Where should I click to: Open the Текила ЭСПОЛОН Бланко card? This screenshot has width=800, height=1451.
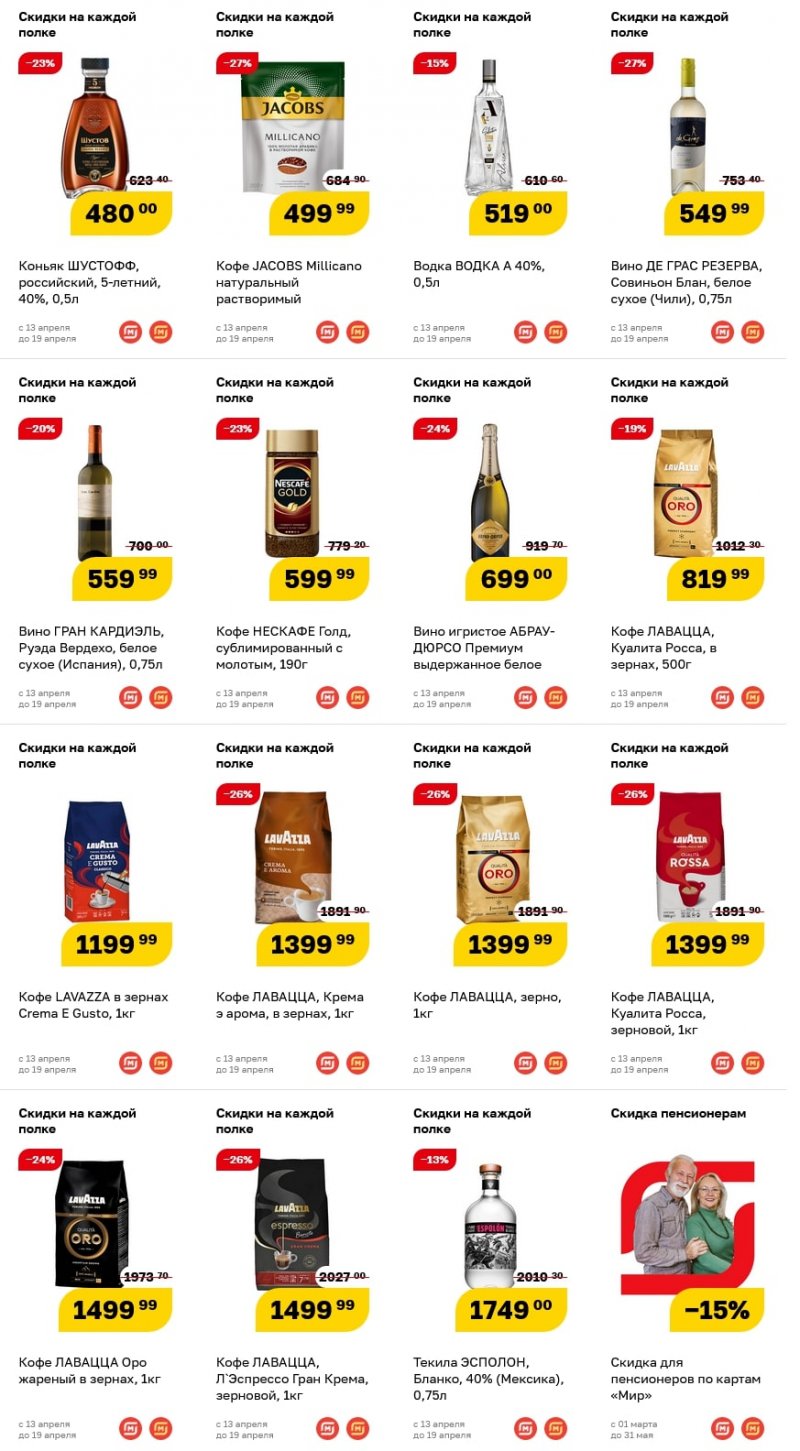(490, 1378)
